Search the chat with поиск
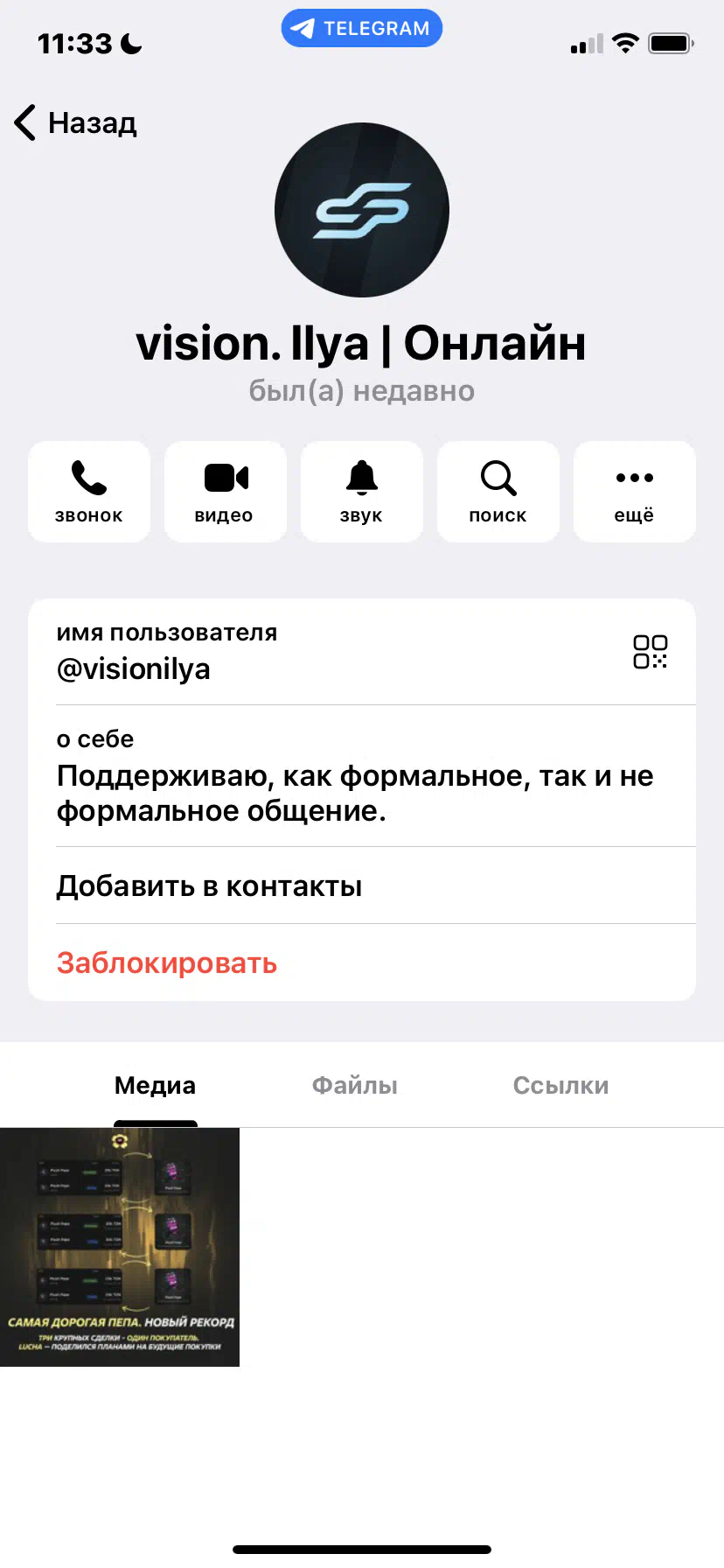The width and height of the screenshot is (724, 1568). 498,492
